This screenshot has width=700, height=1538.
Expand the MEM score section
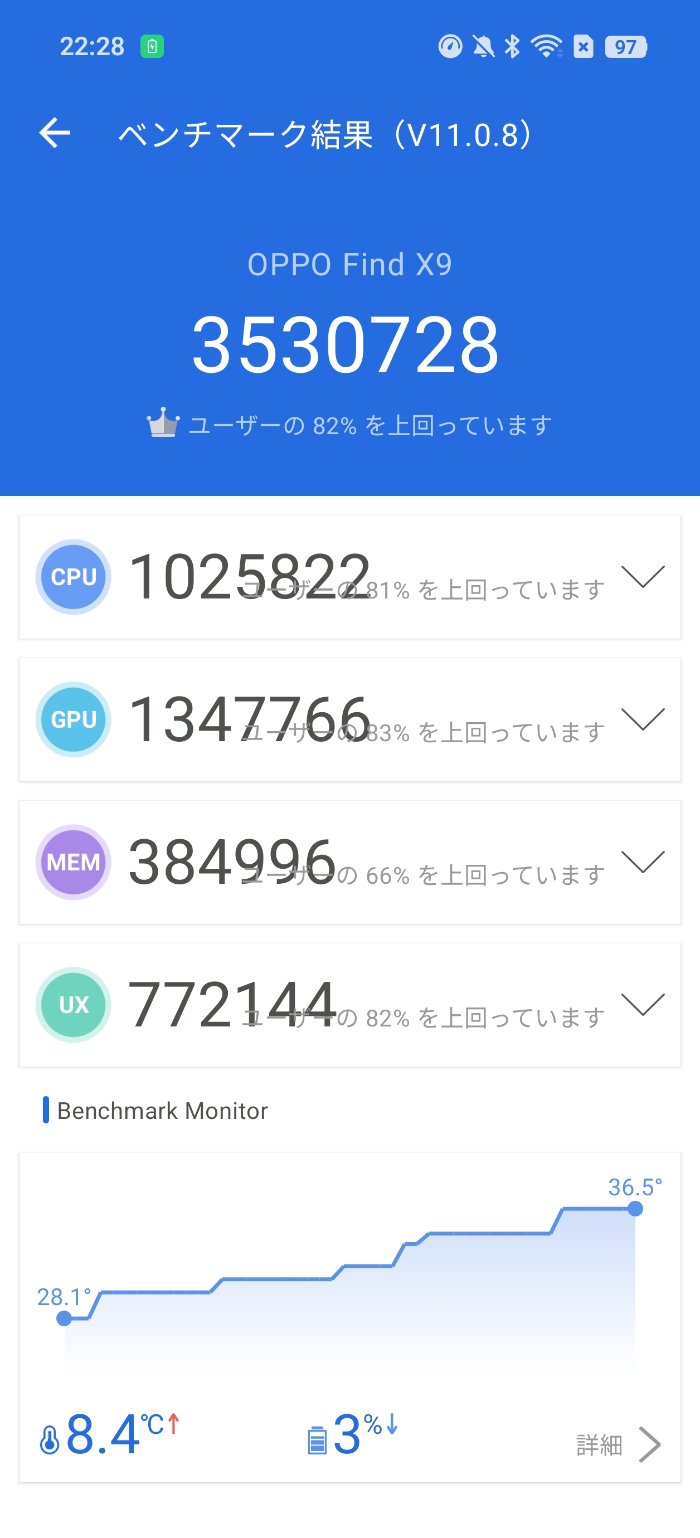pyautogui.click(x=642, y=862)
